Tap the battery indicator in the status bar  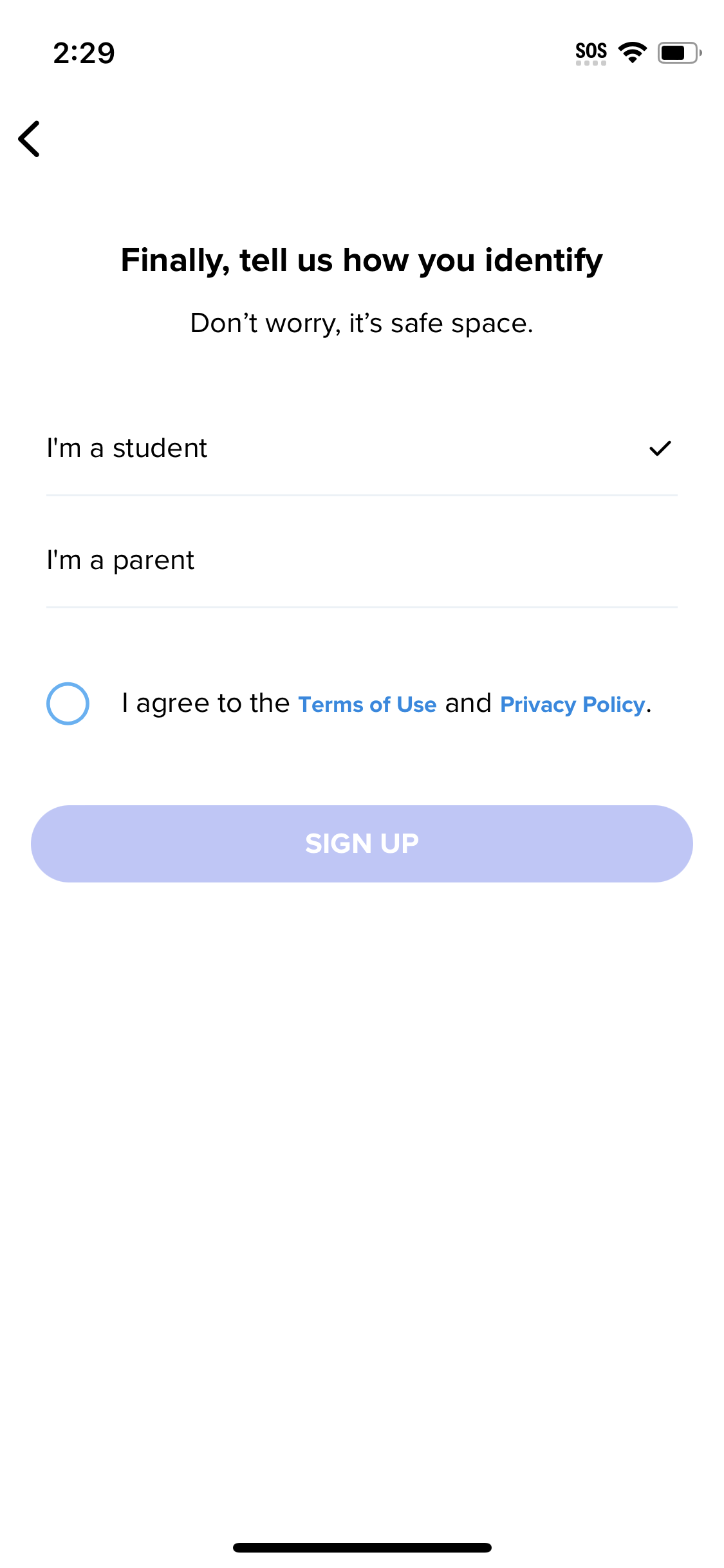pyautogui.click(x=676, y=53)
